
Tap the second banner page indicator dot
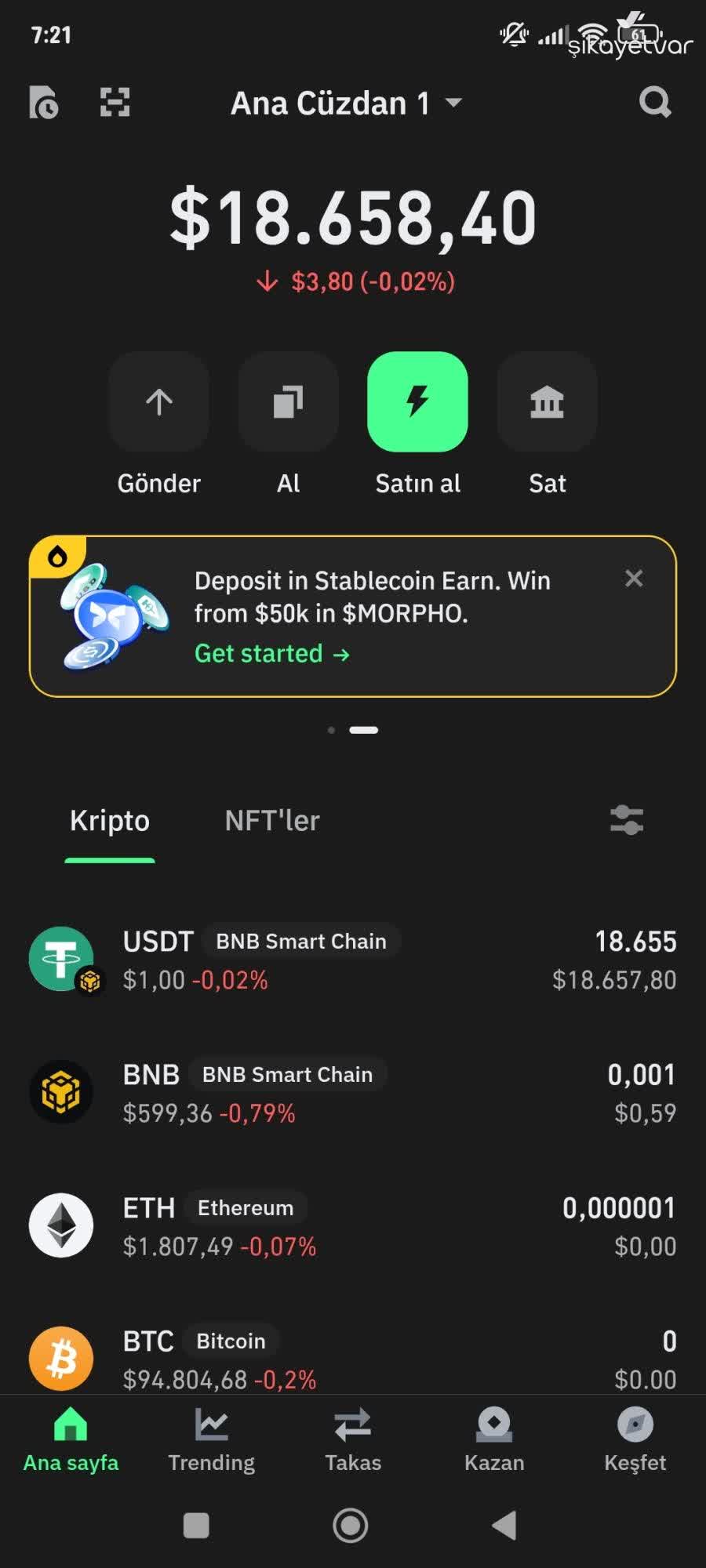(364, 729)
